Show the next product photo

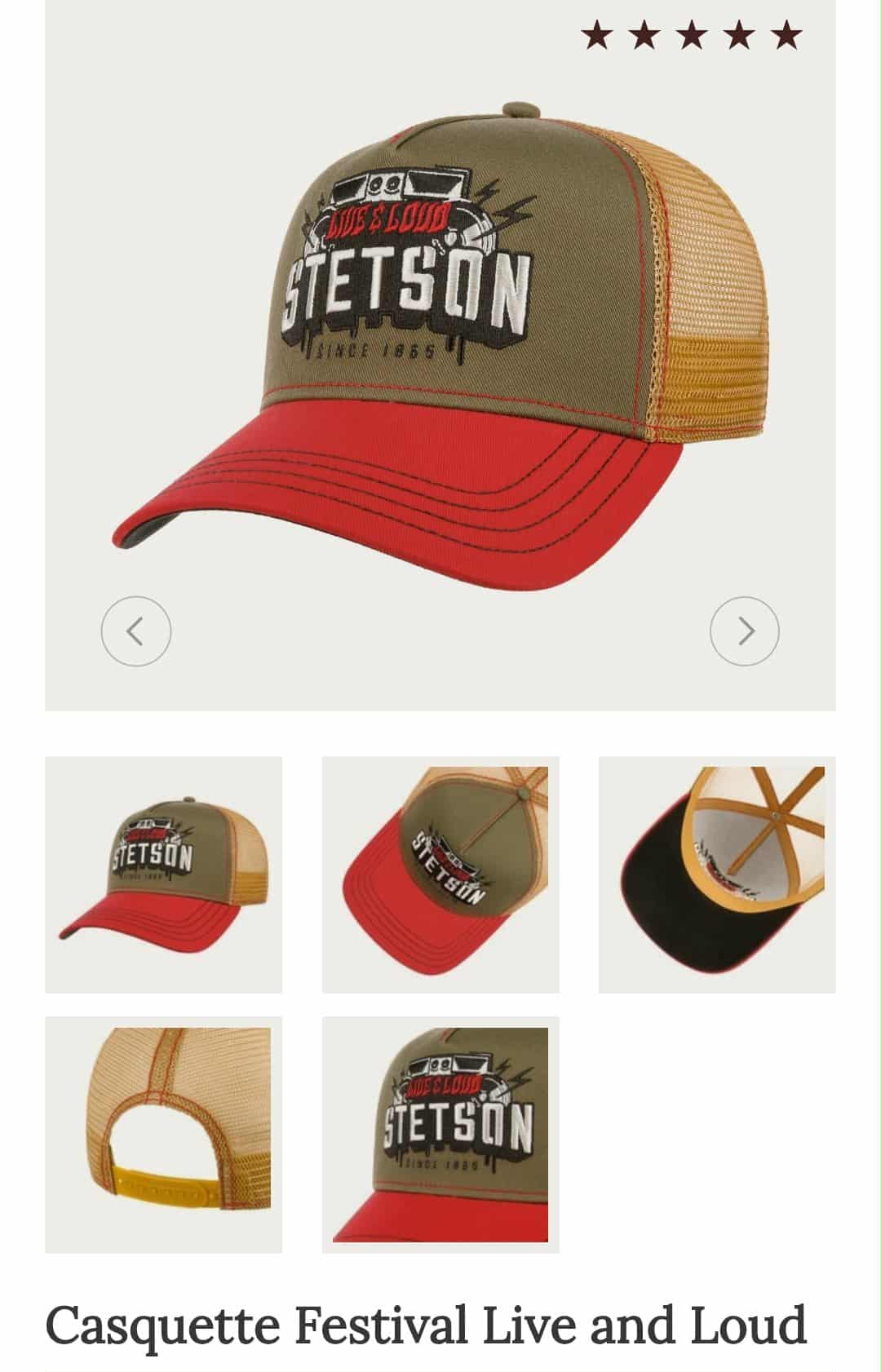click(744, 631)
